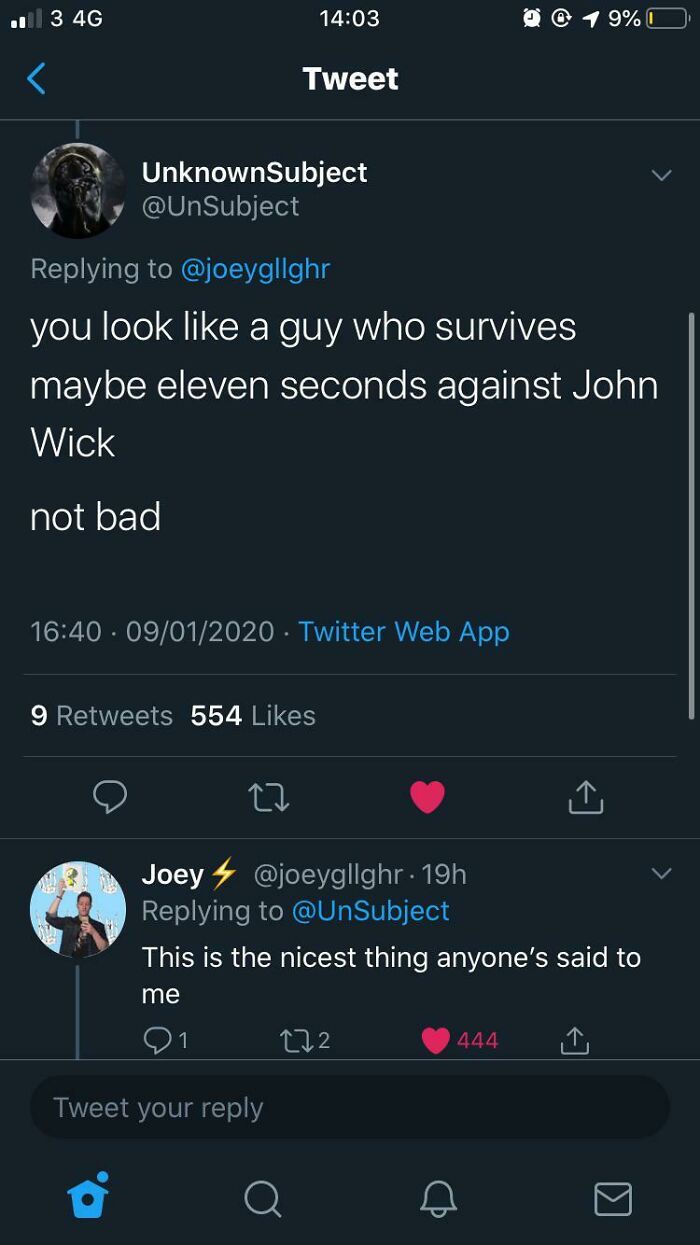
Task: Go back using the top-left arrow
Action: point(35,78)
